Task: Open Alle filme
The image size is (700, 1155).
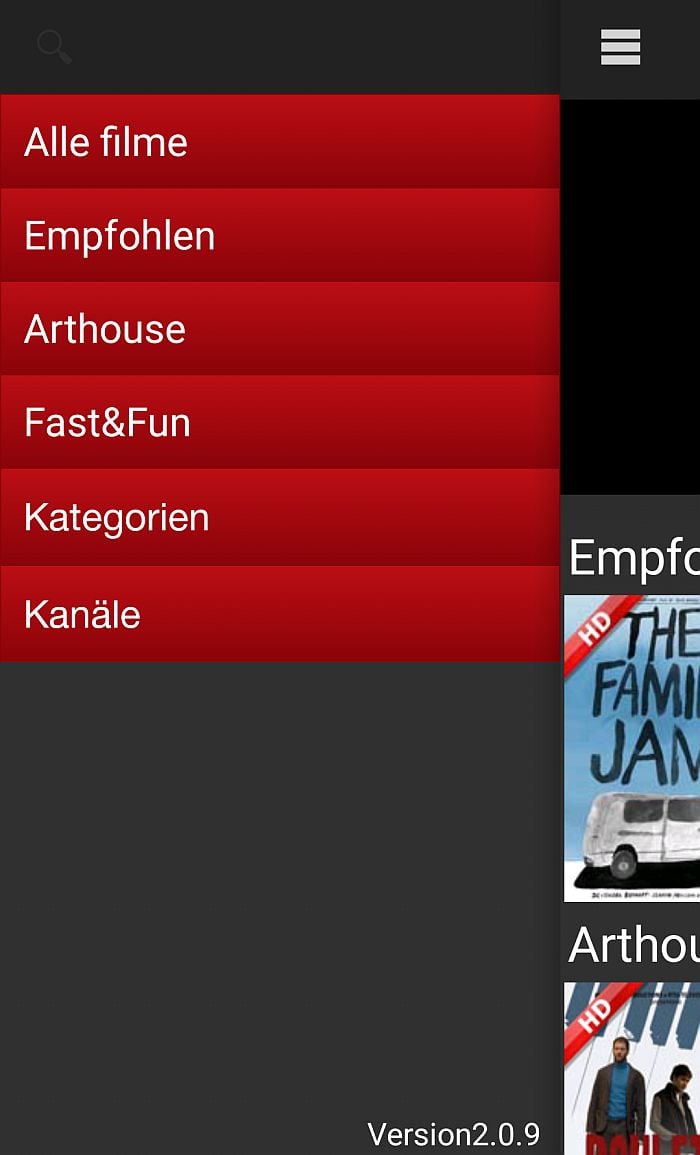Action: tap(279, 142)
